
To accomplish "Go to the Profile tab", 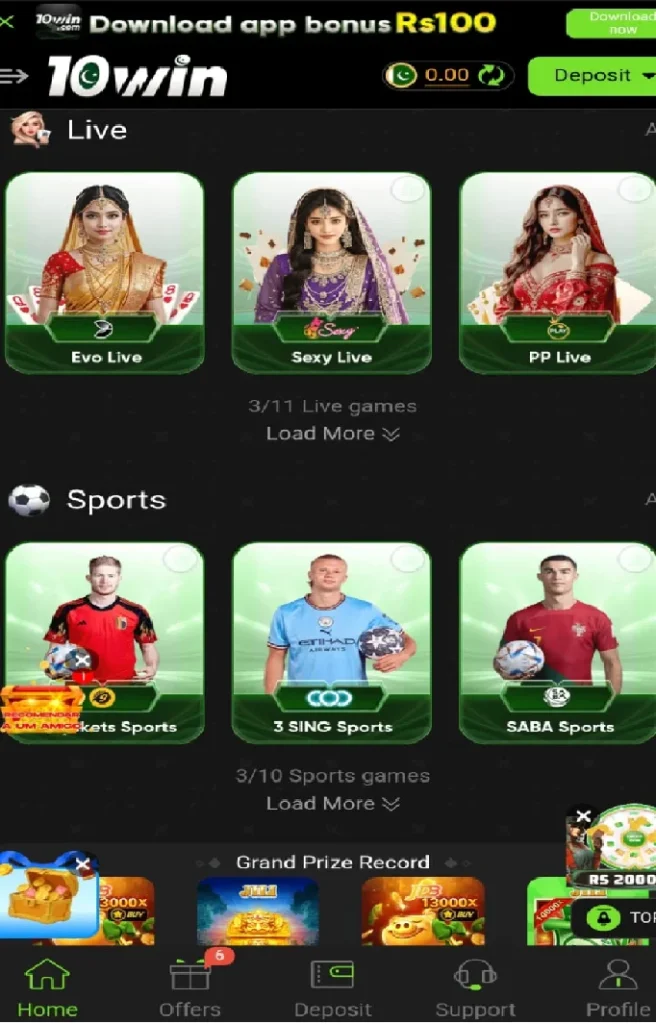I will click(x=617, y=989).
